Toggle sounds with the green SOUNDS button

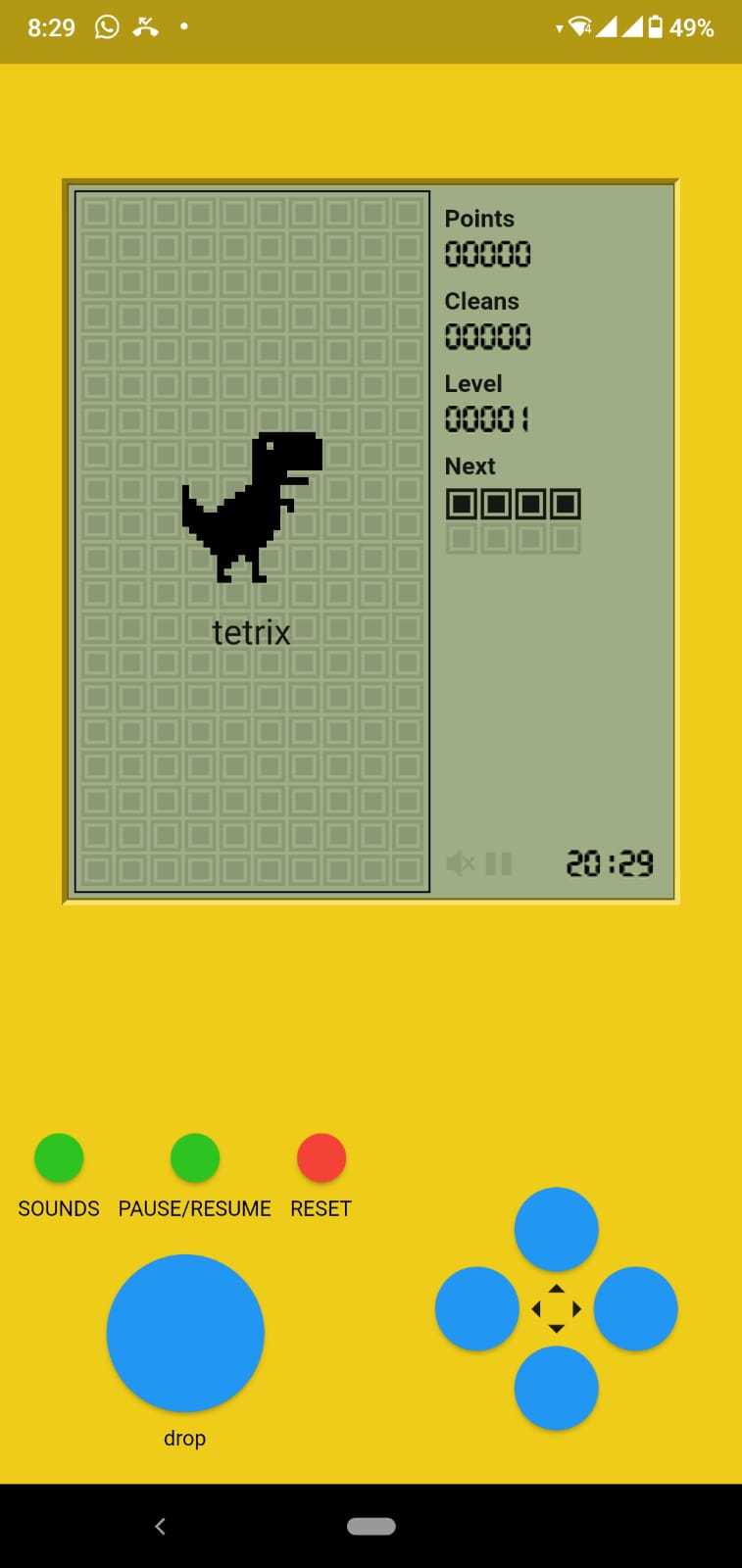coord(59,1158)
